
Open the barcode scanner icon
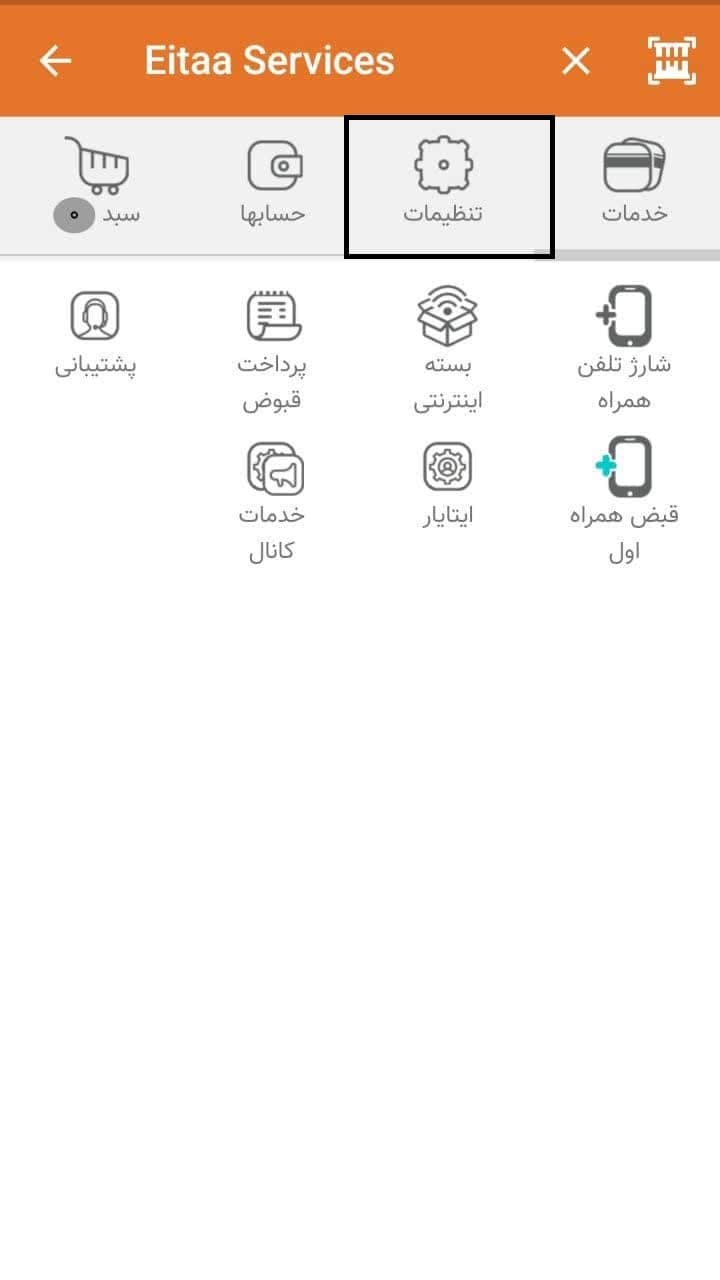671,61
